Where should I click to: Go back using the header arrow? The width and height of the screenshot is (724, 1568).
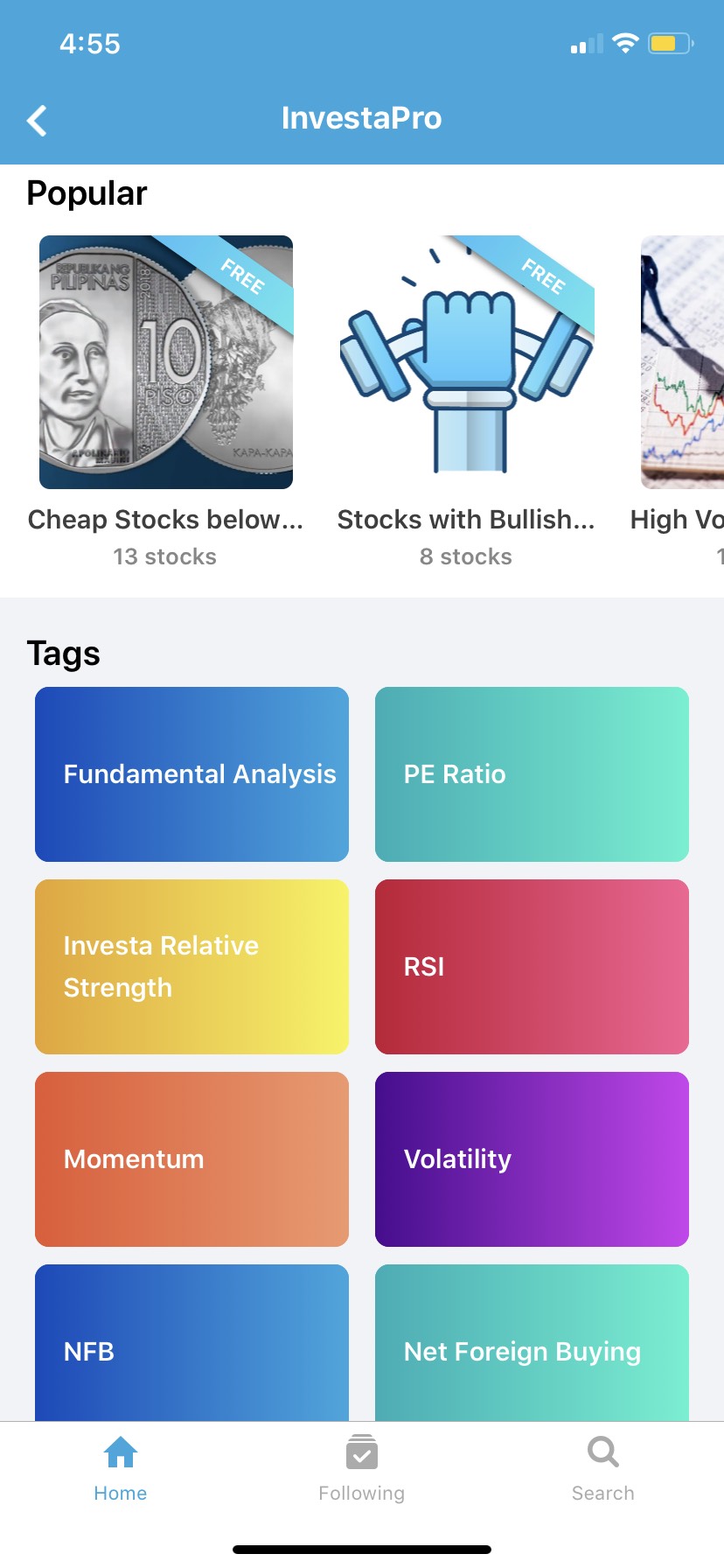[x=37, y=120]
